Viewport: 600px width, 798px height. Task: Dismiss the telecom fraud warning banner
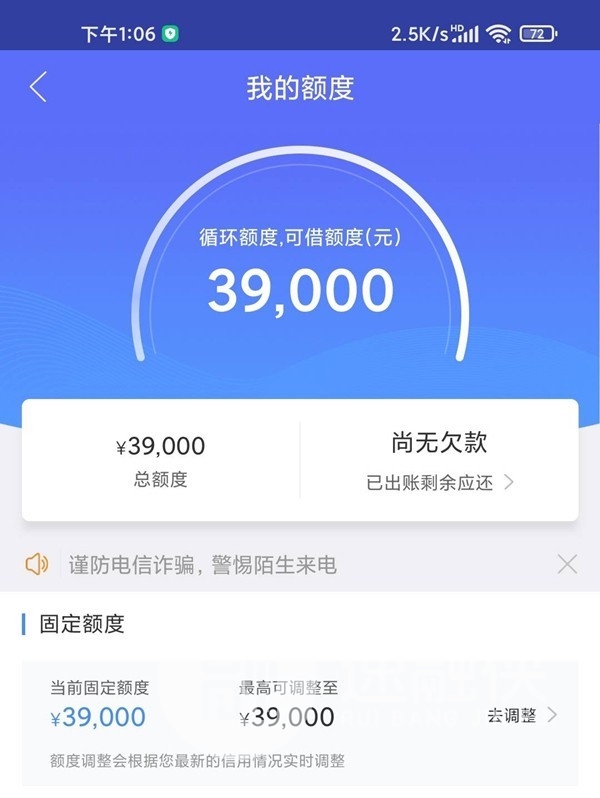tap(567, 564)
